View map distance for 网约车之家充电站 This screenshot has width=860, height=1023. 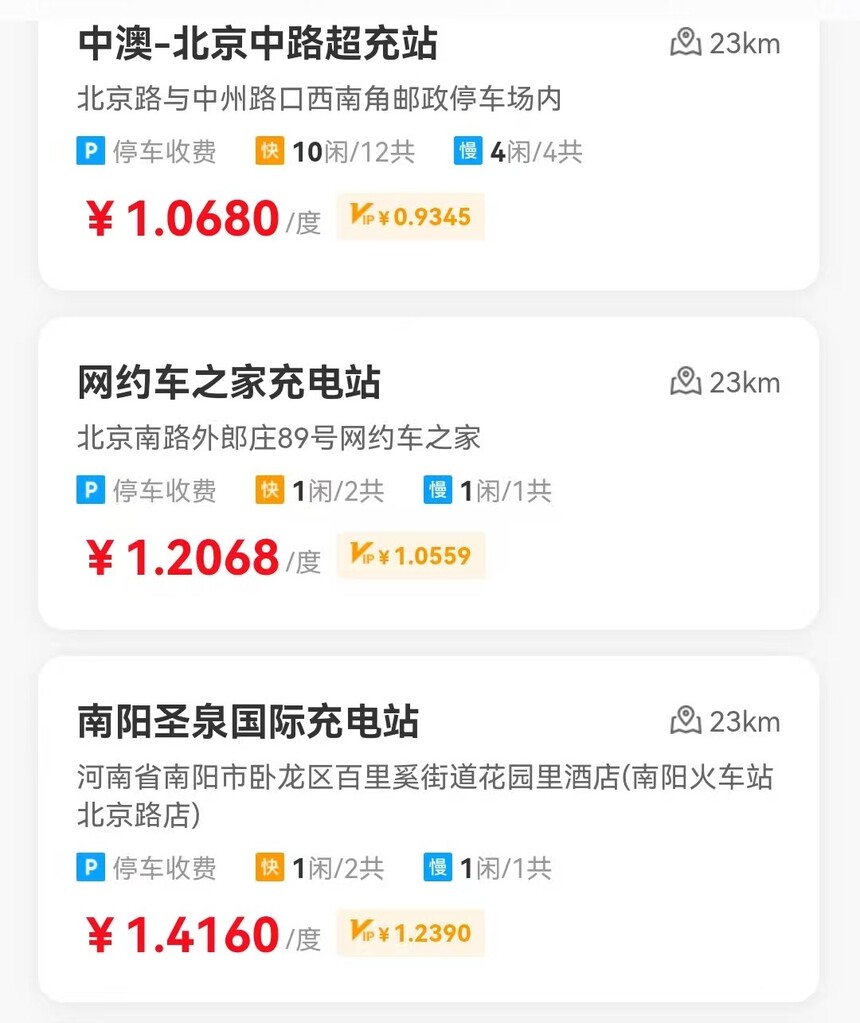[x=725, y=383]
